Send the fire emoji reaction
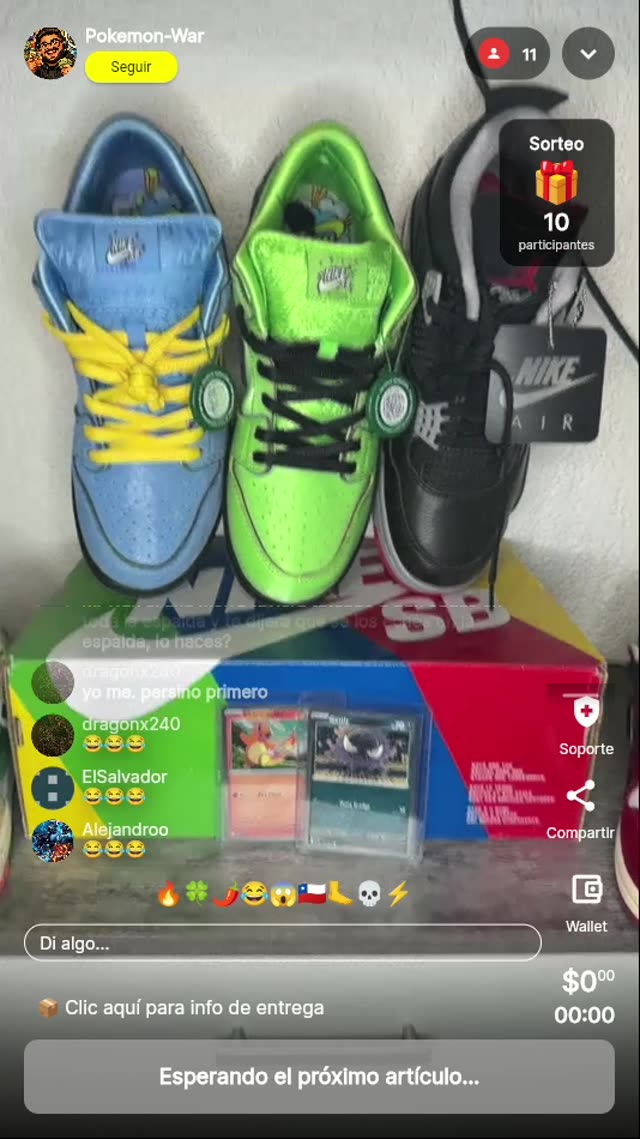The height and width of the screenshot is (1139, 640). coord(168,894)
